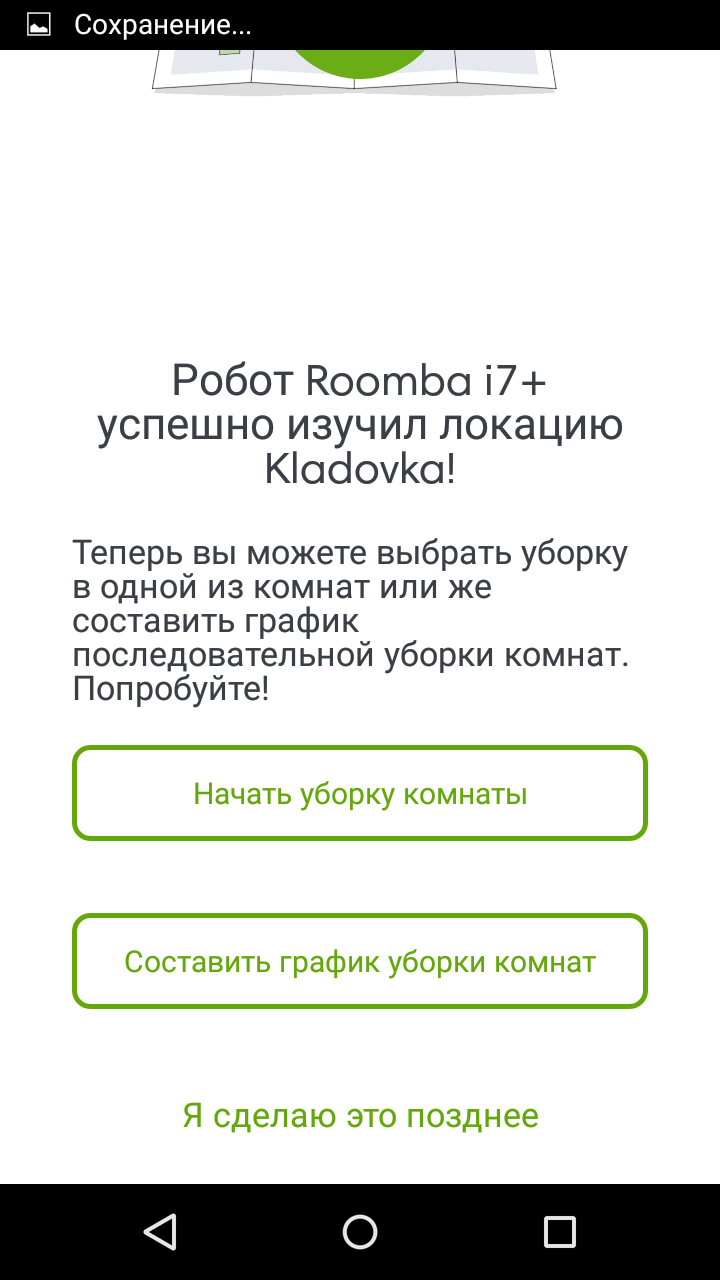Return to the home screen
This screenshot has height=1280, width=720.
pos(360,1231)
